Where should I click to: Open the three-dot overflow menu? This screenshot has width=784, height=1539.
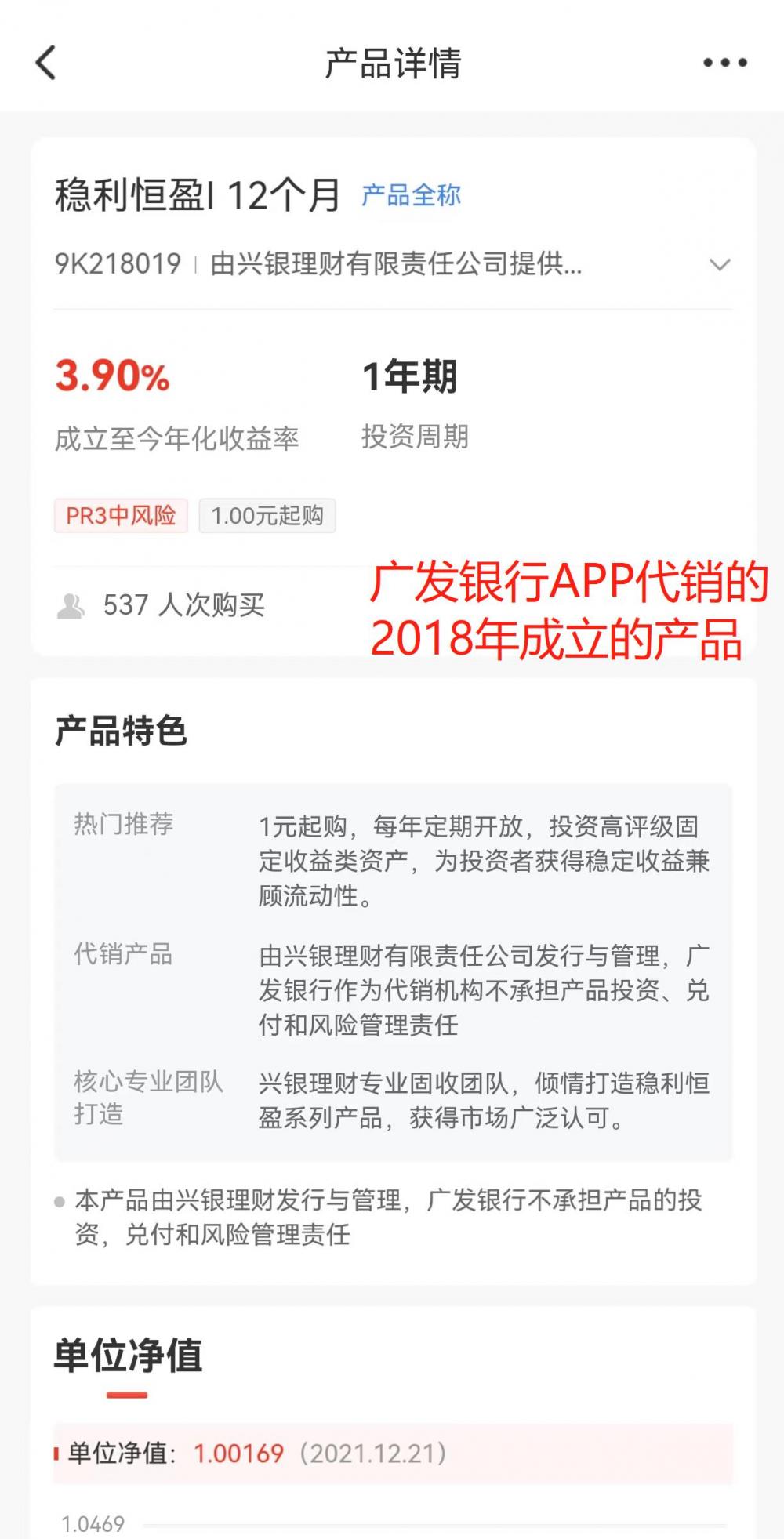(724, 63)
